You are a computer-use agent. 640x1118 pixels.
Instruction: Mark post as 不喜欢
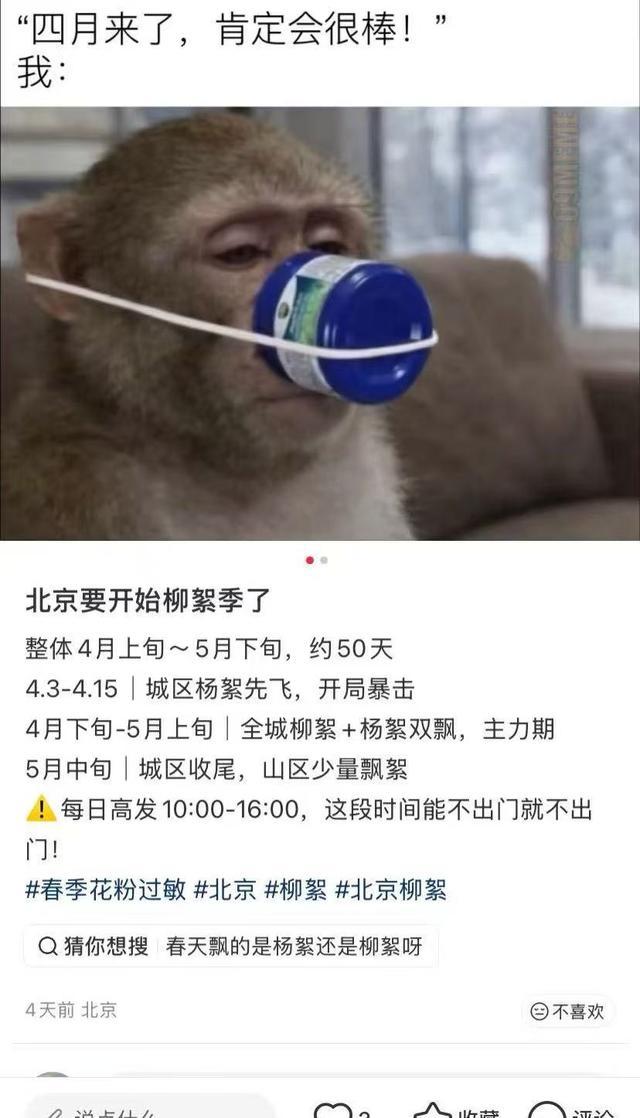[567, 1011]
